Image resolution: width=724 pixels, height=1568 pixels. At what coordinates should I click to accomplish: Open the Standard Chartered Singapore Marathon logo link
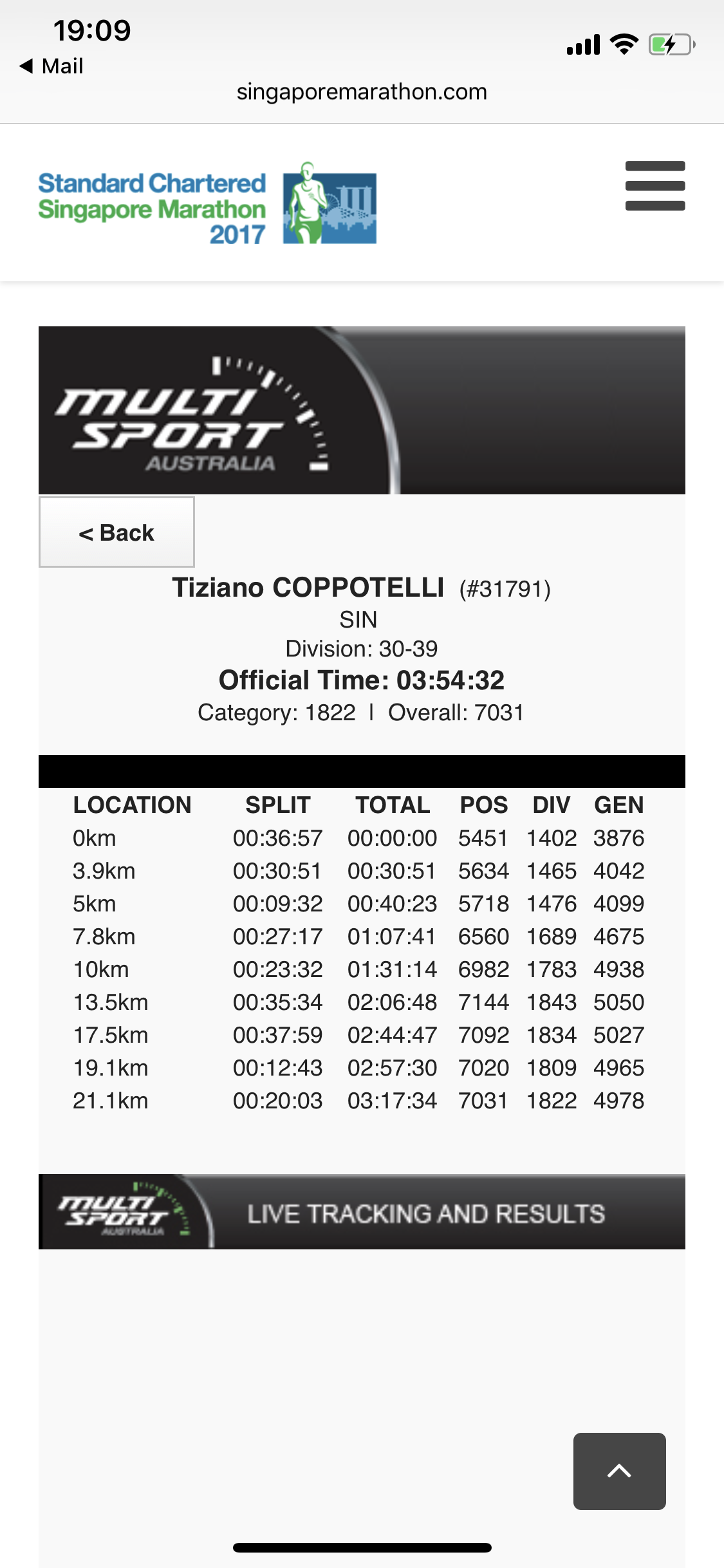point(207,203)
